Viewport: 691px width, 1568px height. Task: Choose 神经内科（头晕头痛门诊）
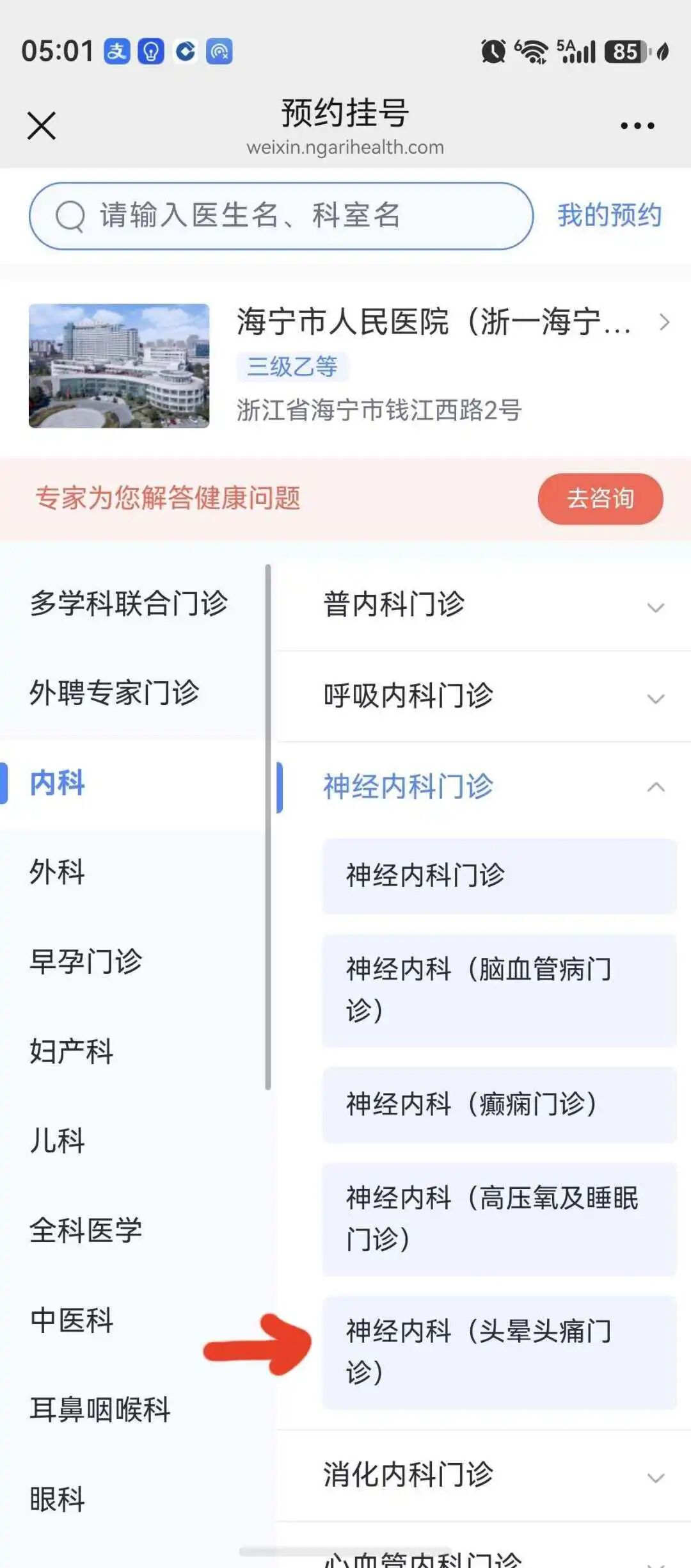click(499, 1352)
